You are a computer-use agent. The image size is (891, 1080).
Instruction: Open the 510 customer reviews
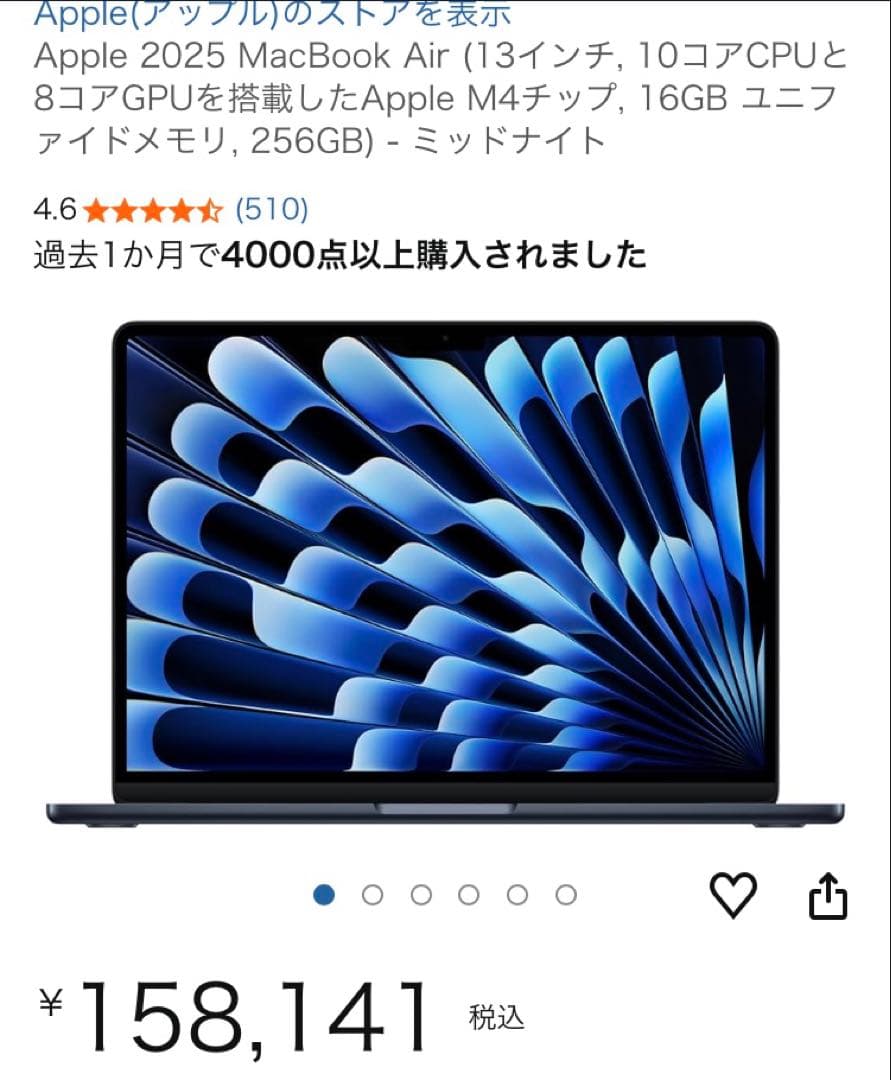point(271,209)
